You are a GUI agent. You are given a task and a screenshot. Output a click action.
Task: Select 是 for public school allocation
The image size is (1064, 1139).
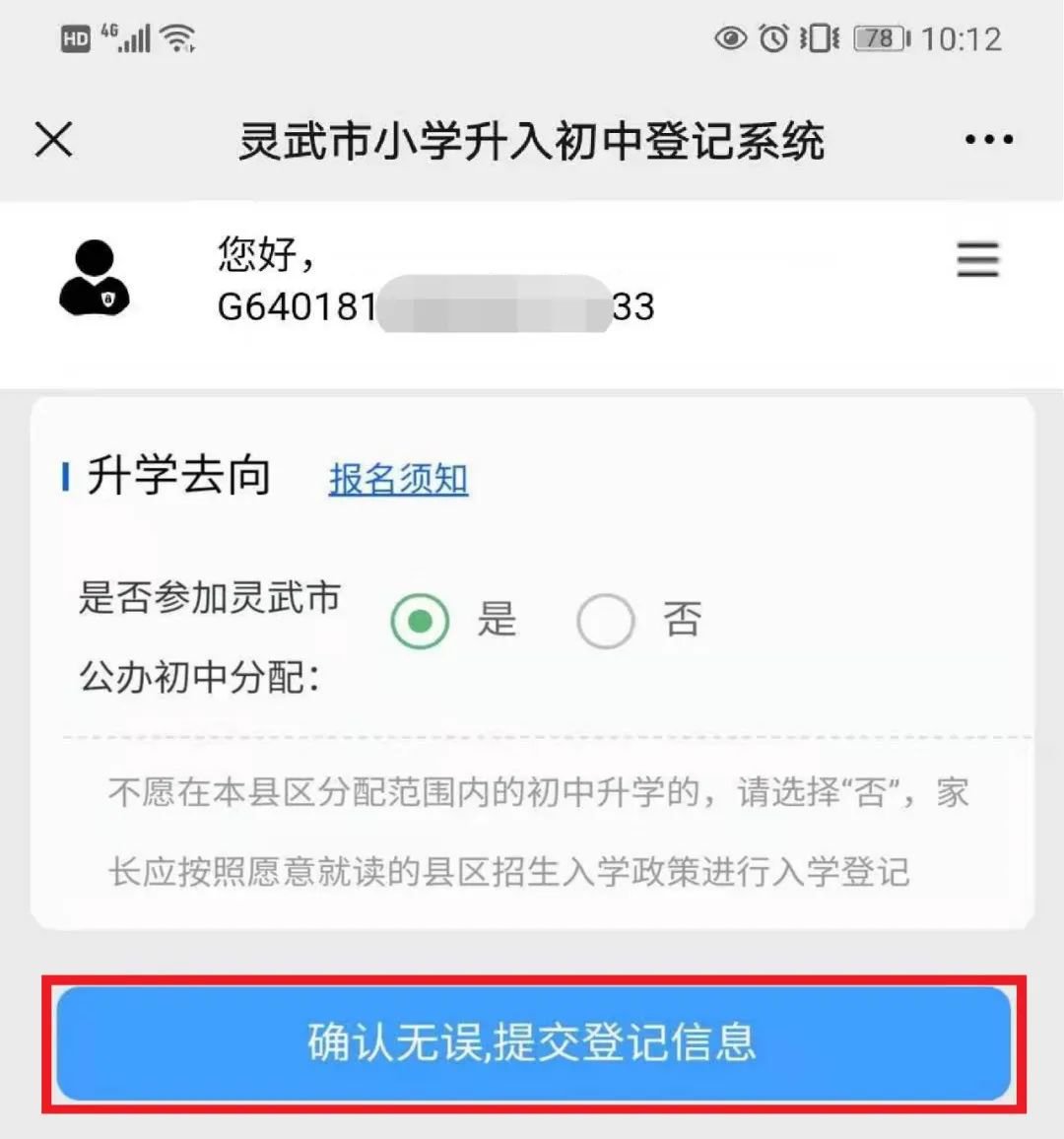(421, 622)
